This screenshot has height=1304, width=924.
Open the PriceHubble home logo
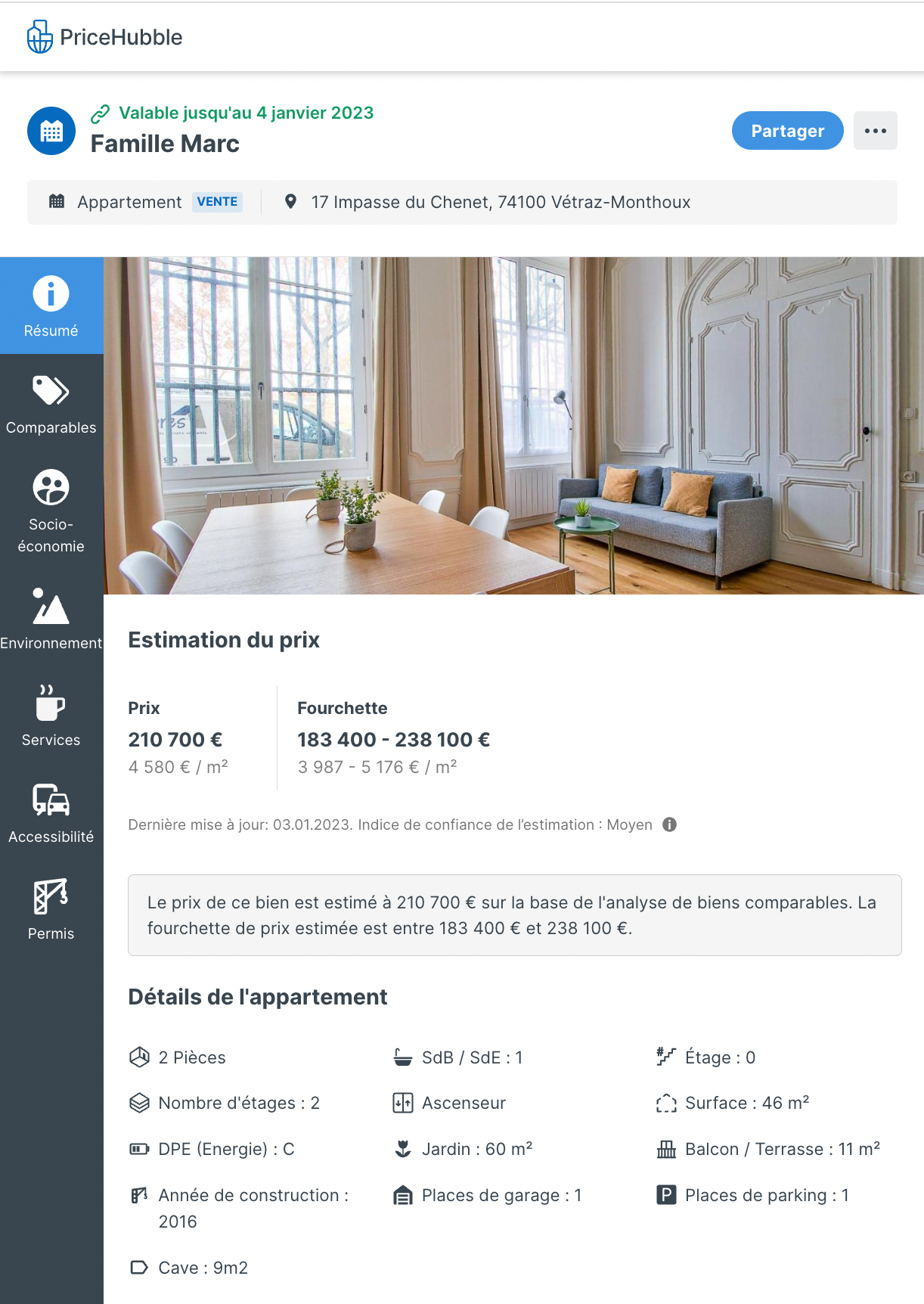point(105,37)
